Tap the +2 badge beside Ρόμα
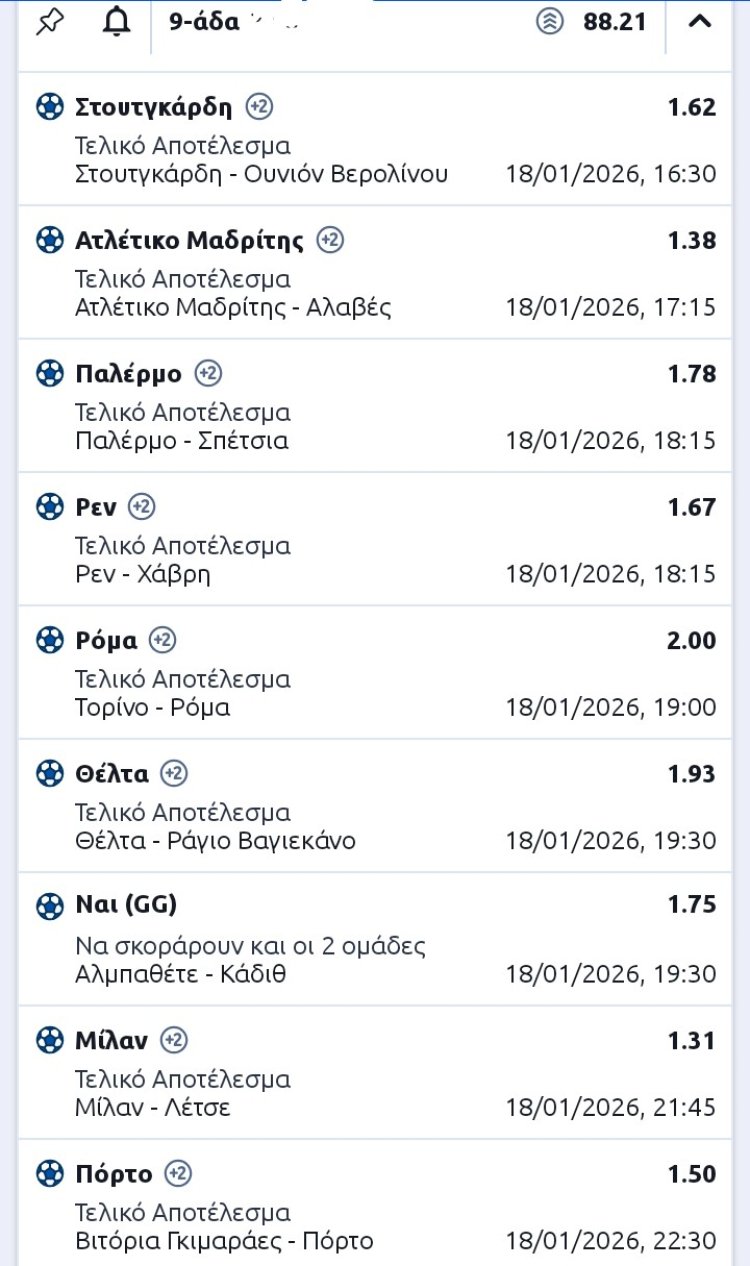 tap(162, 640)
